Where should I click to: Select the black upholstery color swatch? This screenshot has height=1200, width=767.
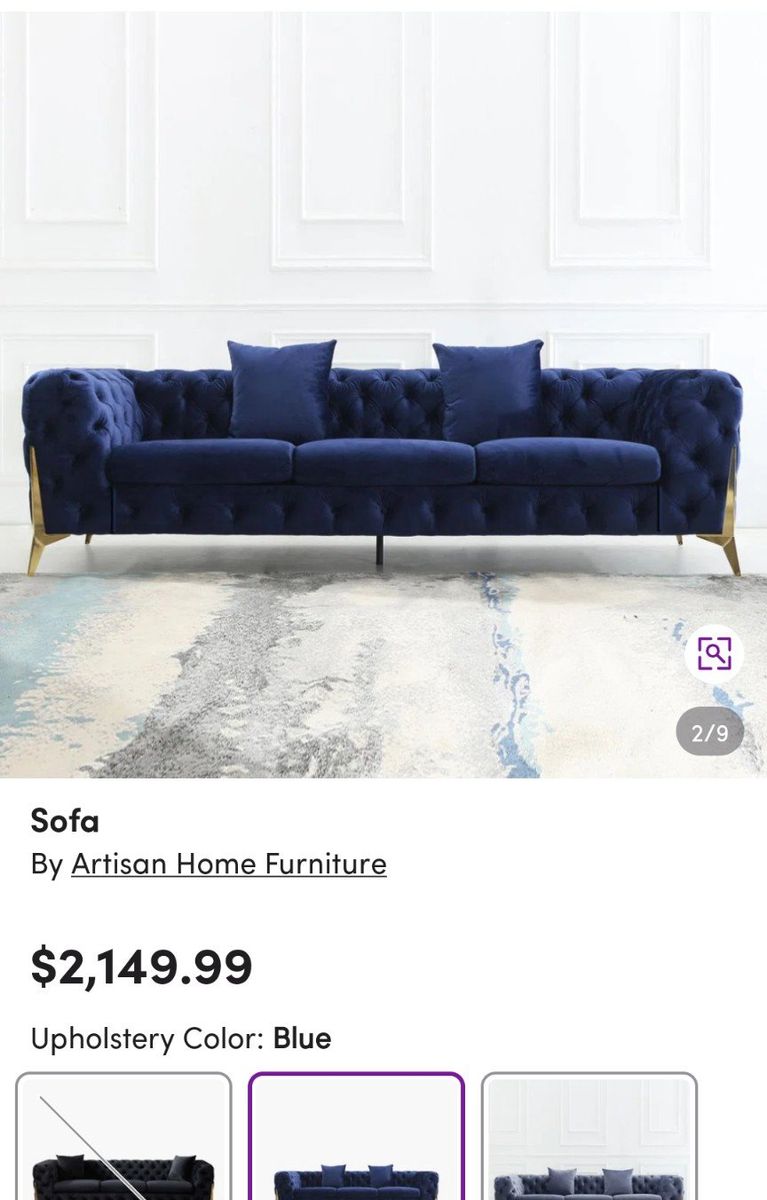124,1140
